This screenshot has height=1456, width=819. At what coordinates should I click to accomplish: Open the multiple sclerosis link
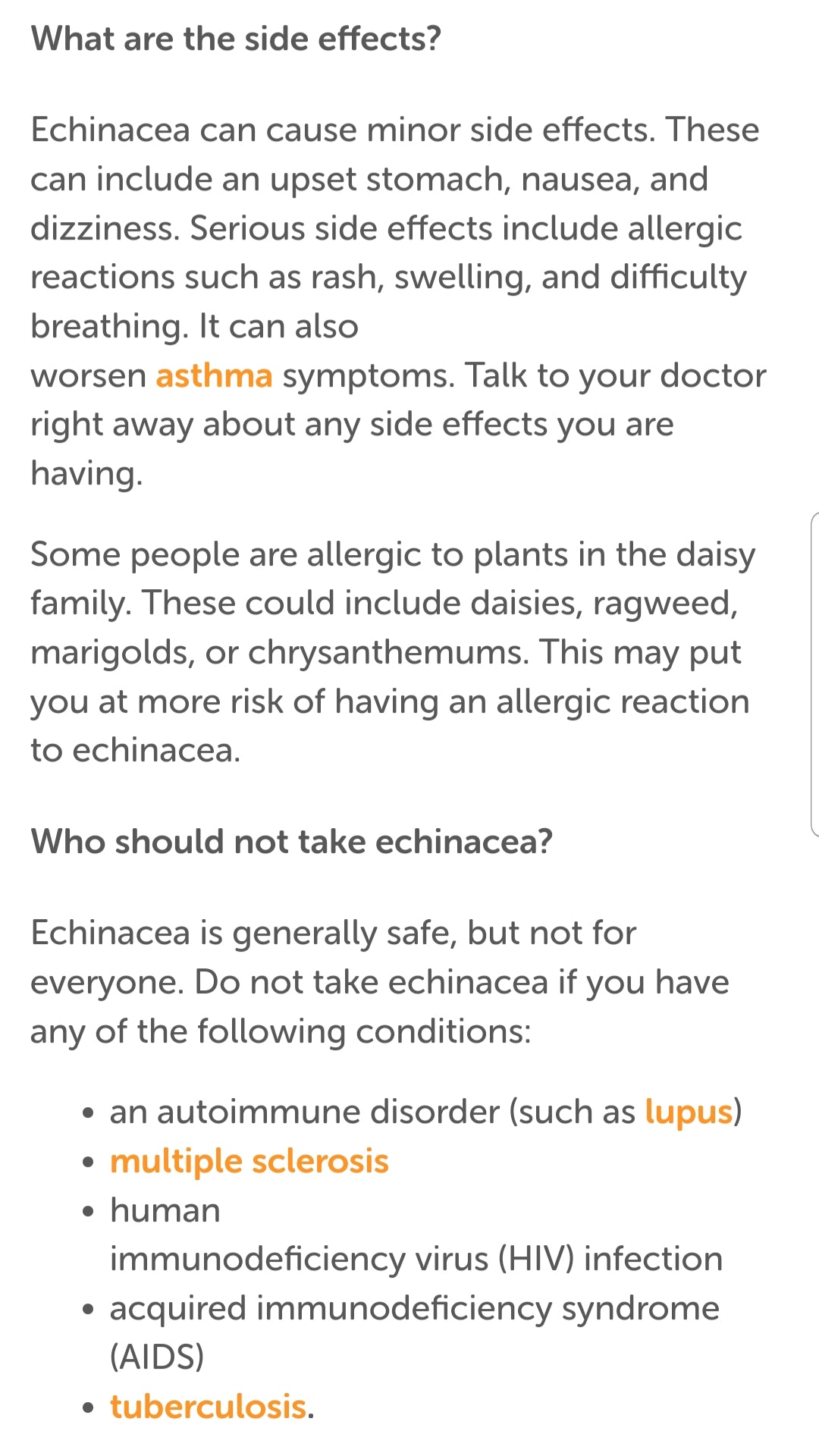[249, 1162]
